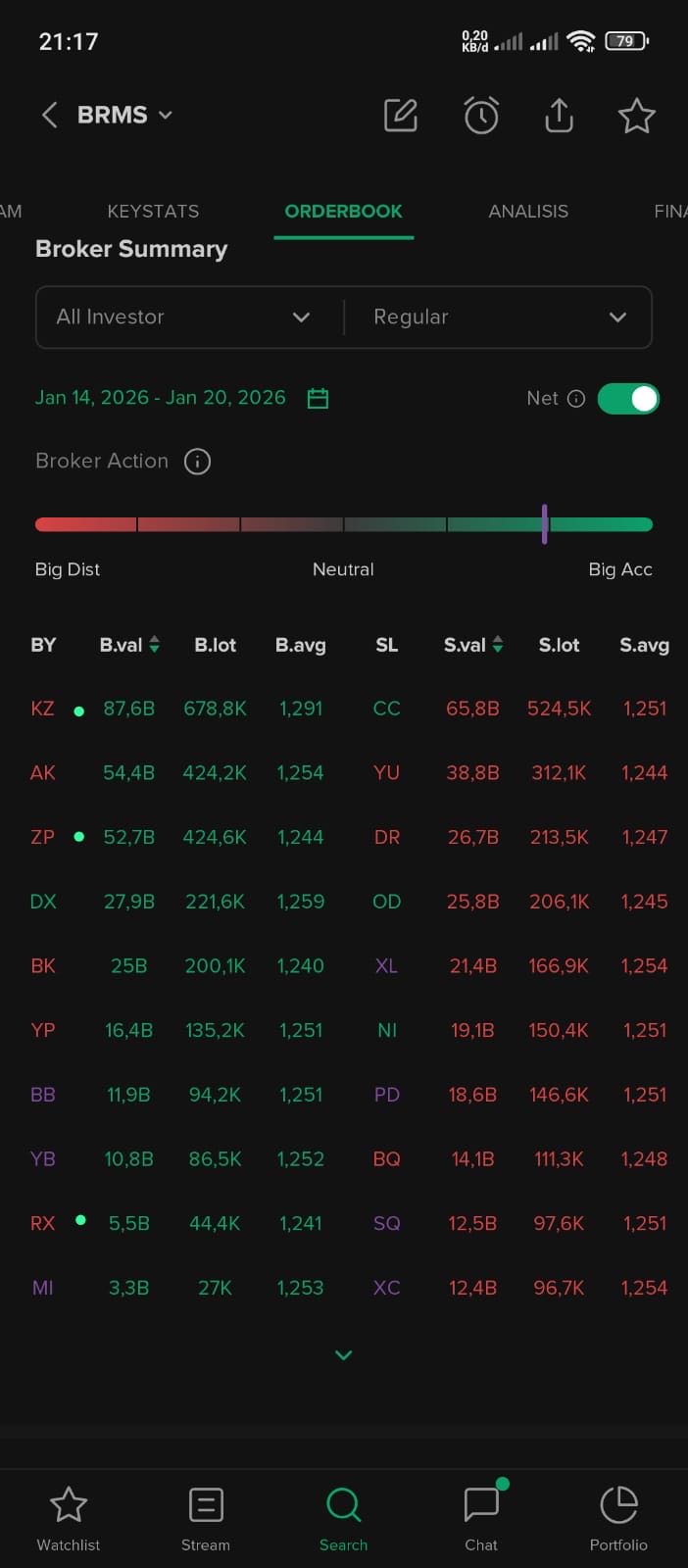688x1568 pixels.
Task: Add BRMS to watchlist with star
Action: [636, 116]
